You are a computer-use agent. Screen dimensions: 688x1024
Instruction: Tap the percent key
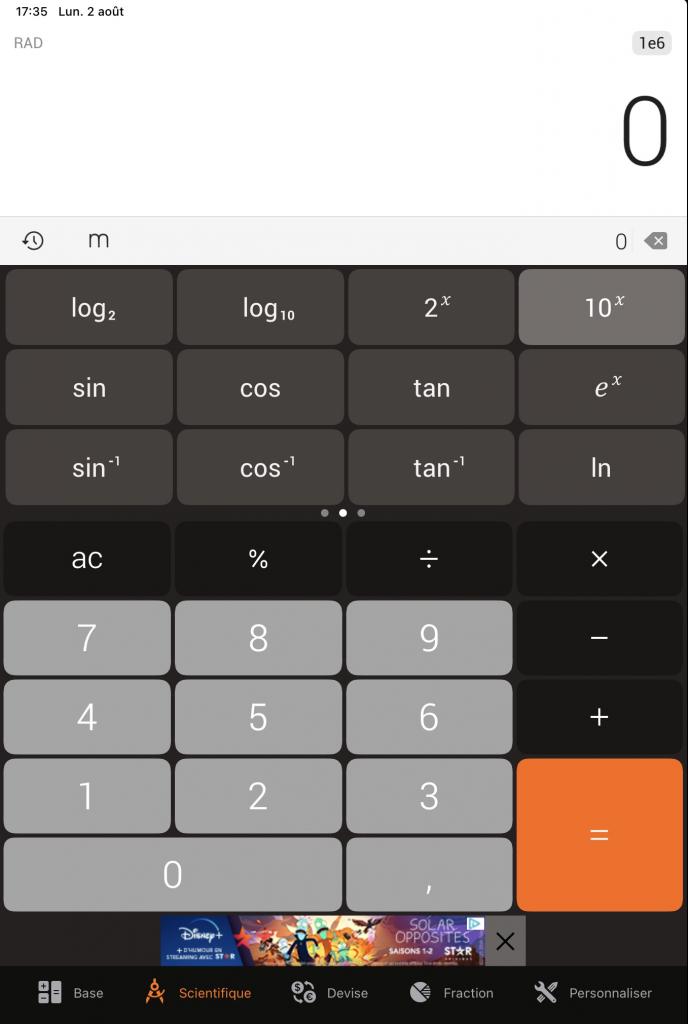(x=258, y=558)
